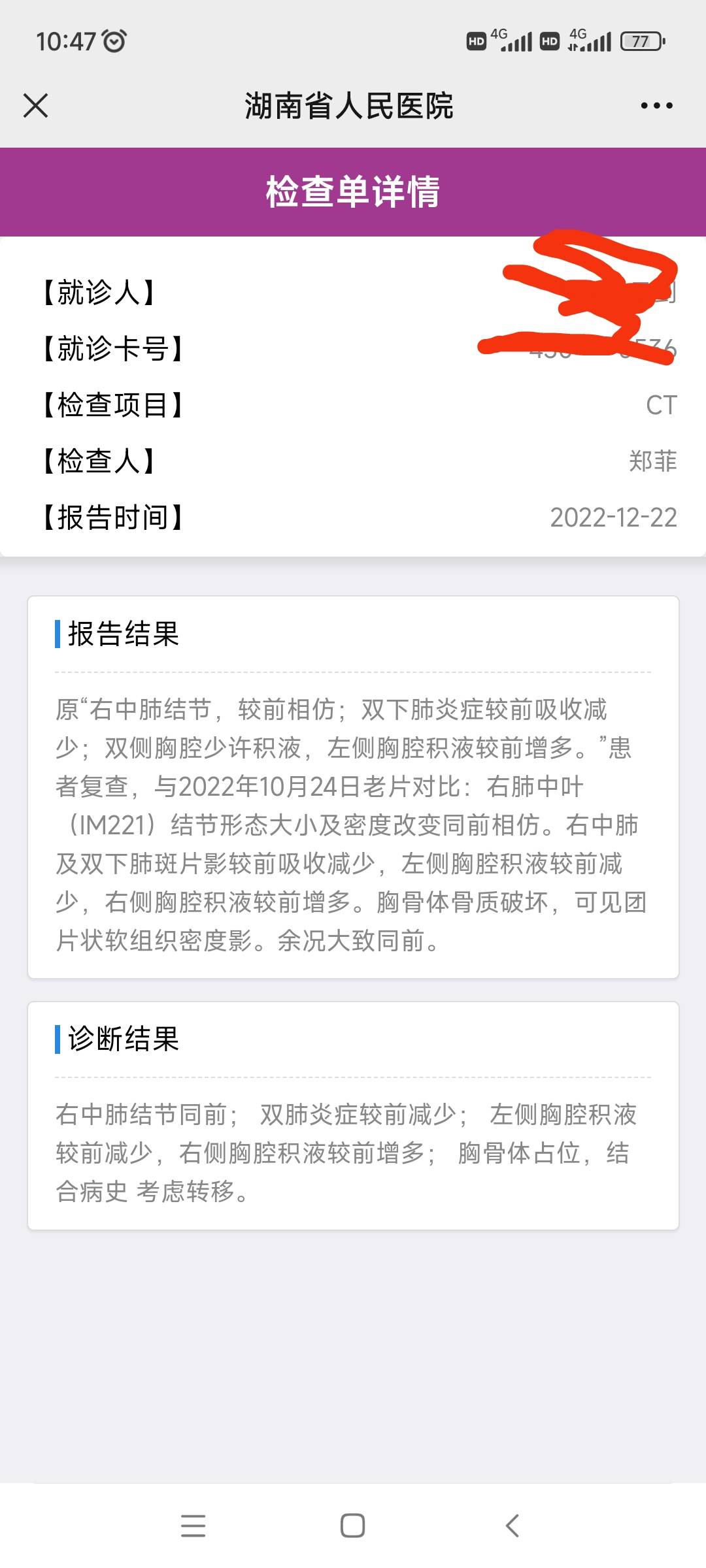Tap the clock showing 10:47
The image size is (706, 1568).
coord(66,41)
